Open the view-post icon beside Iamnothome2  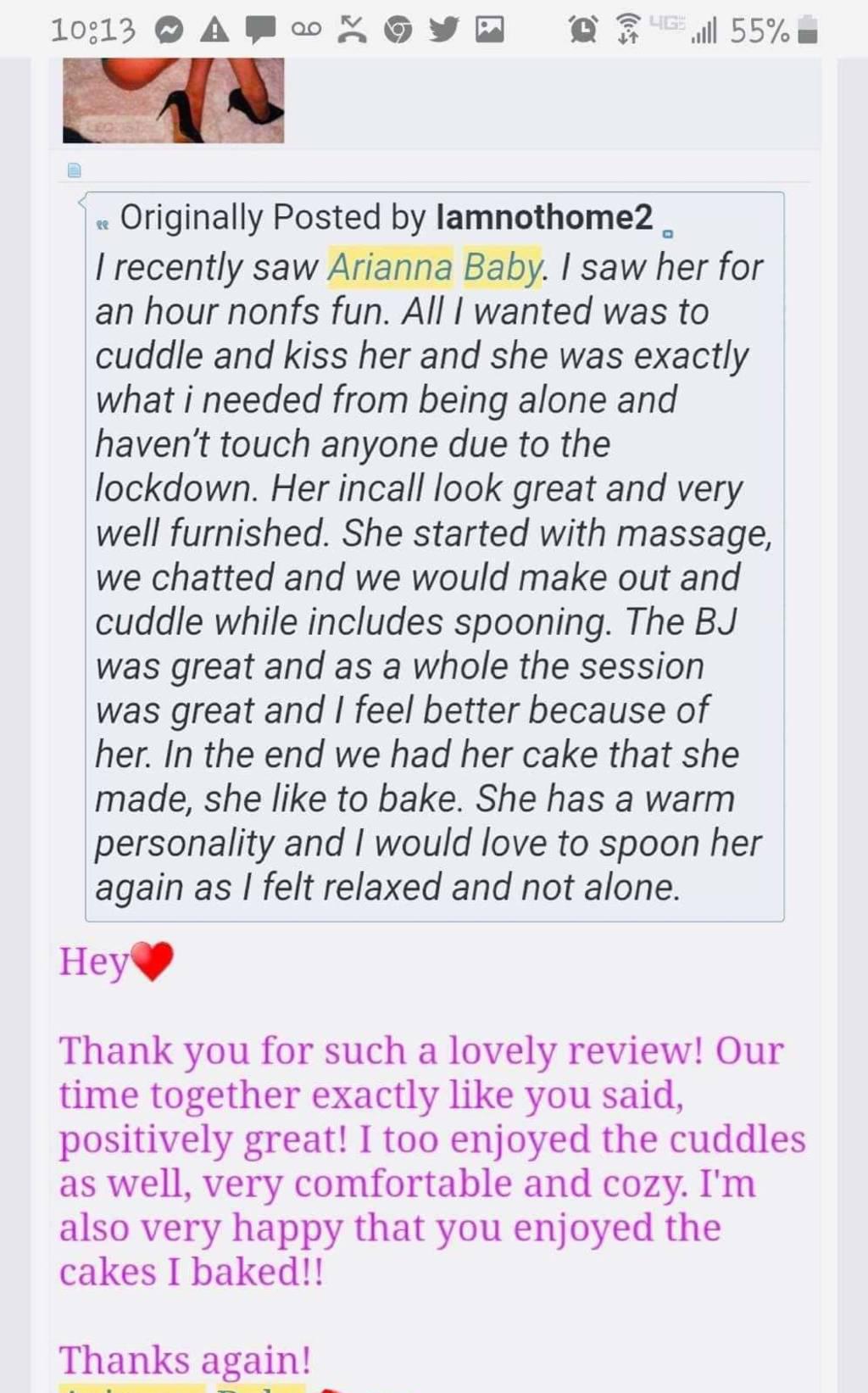coord(667,234)
